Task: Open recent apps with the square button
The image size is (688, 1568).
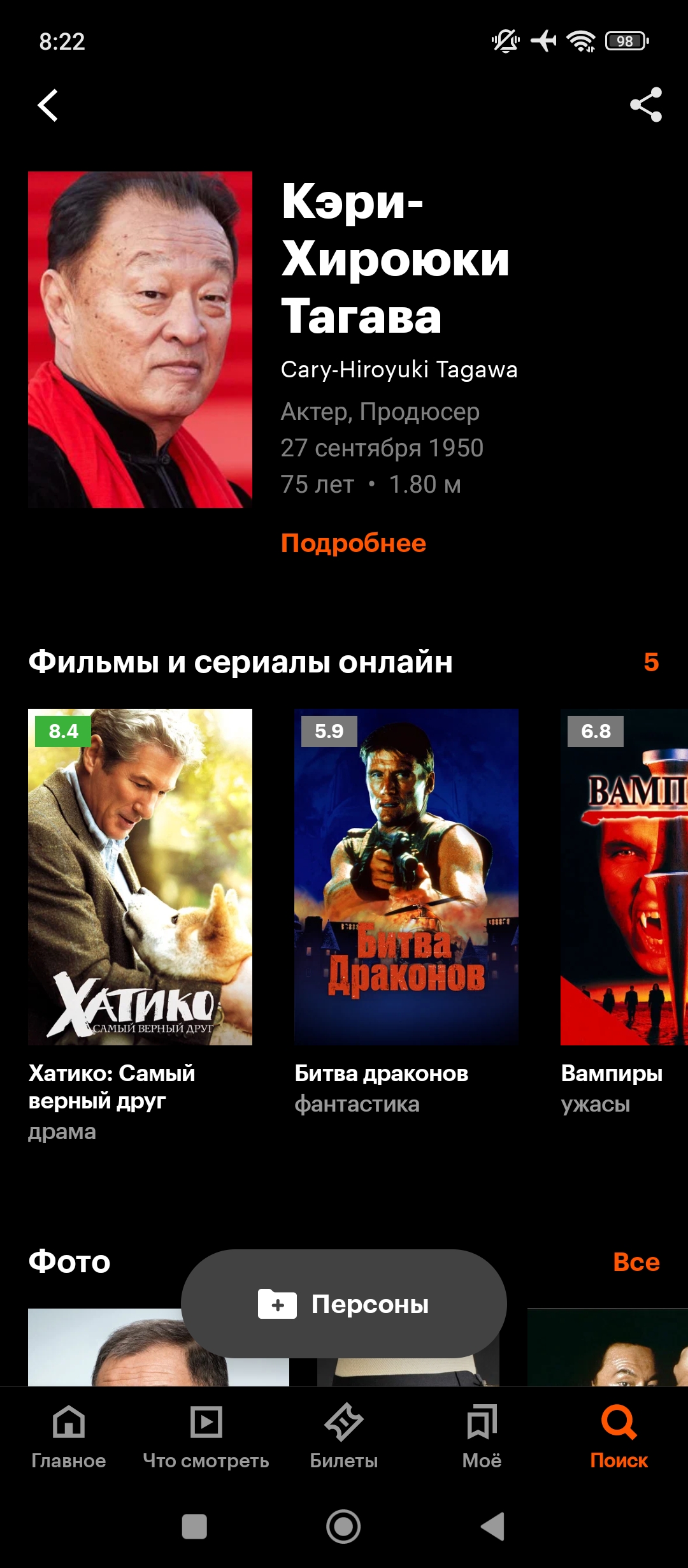Action: point(194,1527)
